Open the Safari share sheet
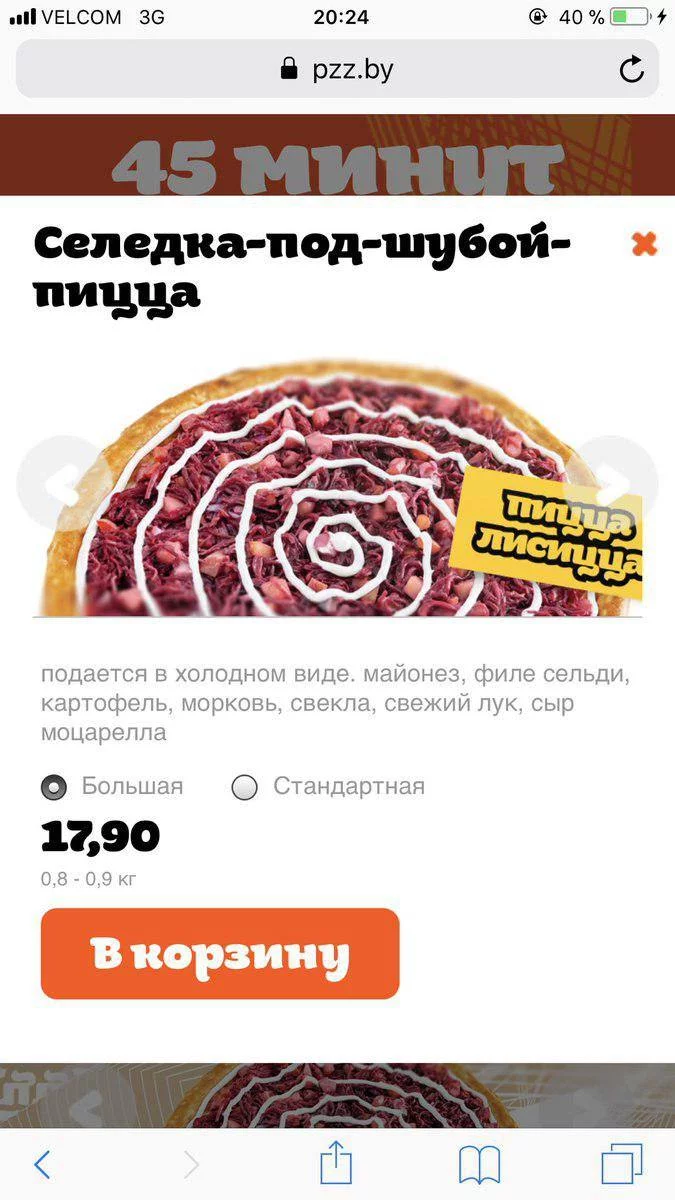 (336, 1164)
